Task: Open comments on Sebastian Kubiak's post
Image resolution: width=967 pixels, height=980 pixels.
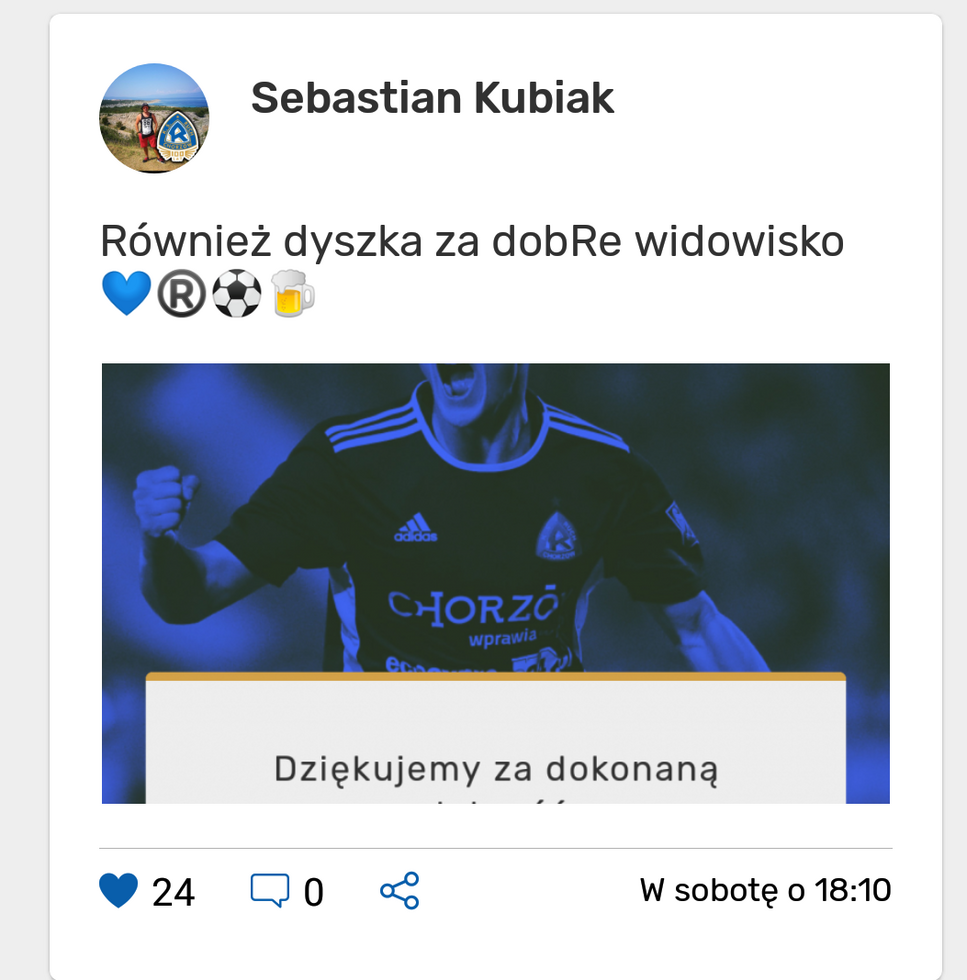Action: pos(270,890)
